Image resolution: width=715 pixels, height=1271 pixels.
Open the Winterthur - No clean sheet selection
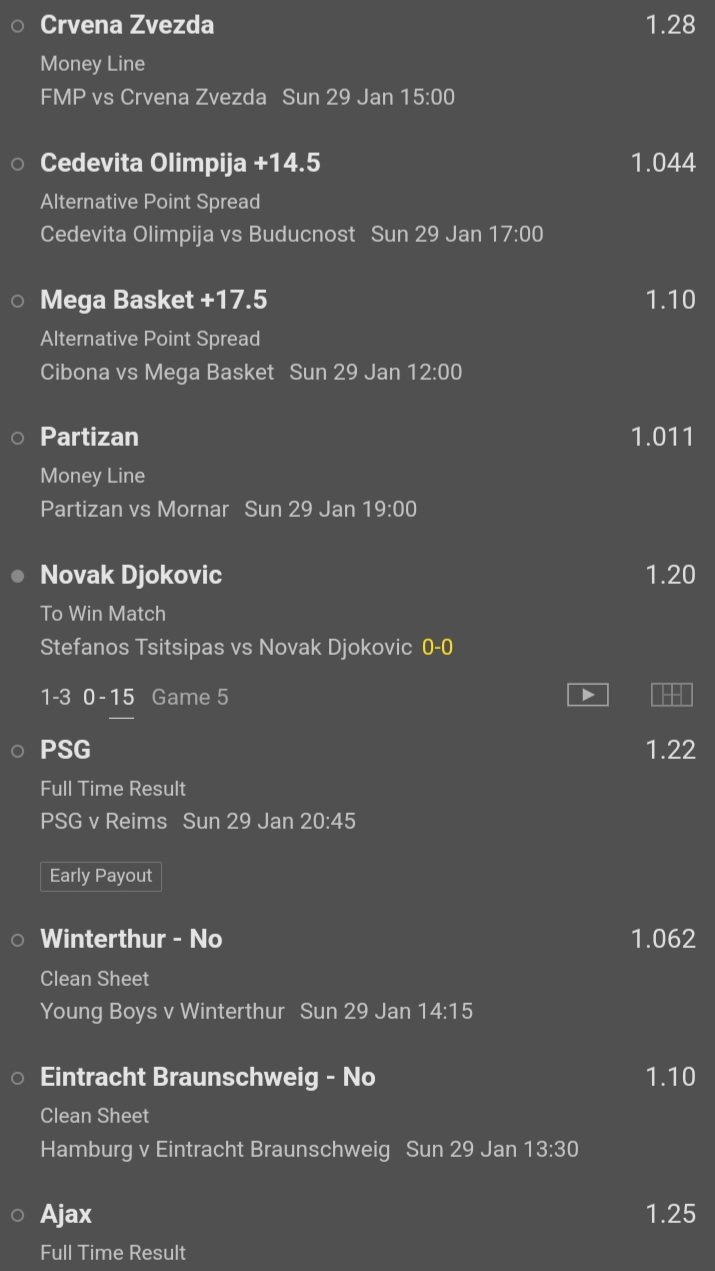point(131,939)
